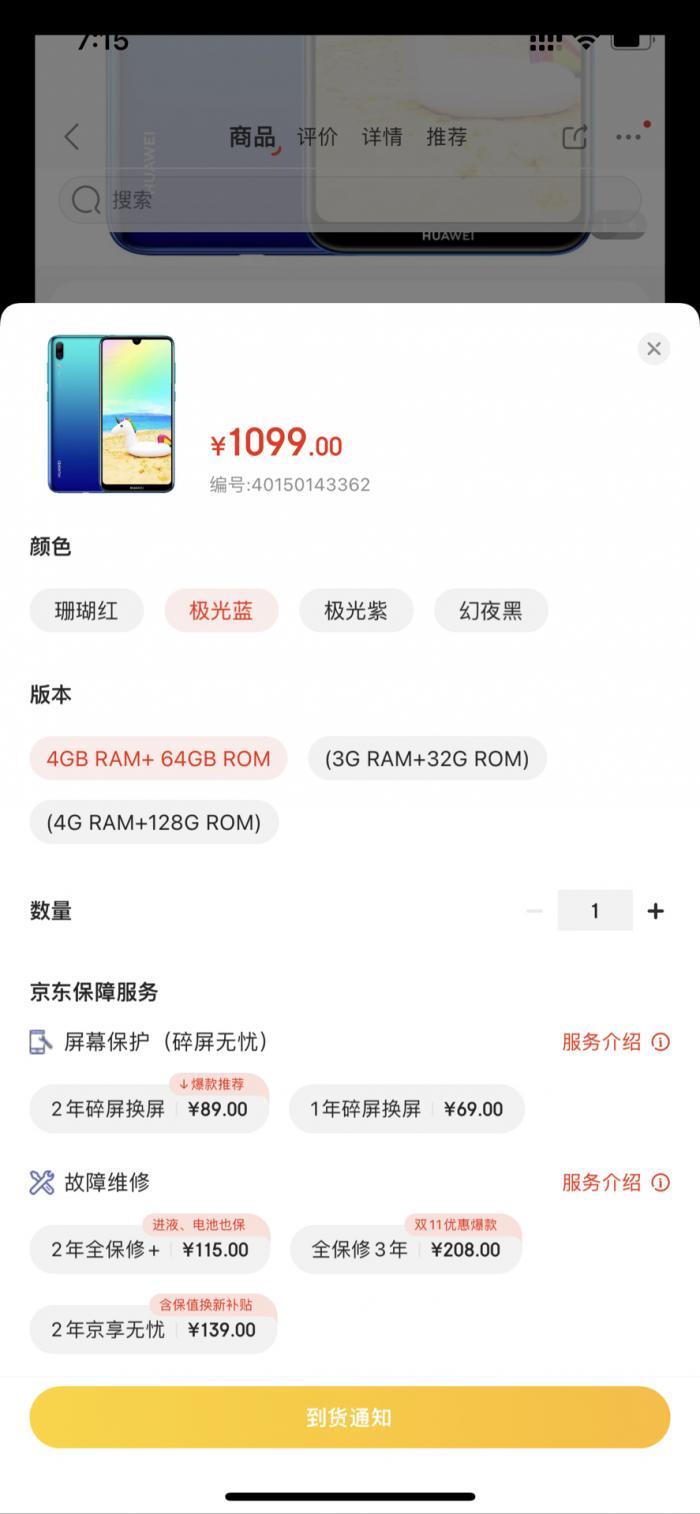This screenshot has height=1514, width=700.
Task: Choose 全保修3年 for ¥208.00
Action: point(406,1250)
